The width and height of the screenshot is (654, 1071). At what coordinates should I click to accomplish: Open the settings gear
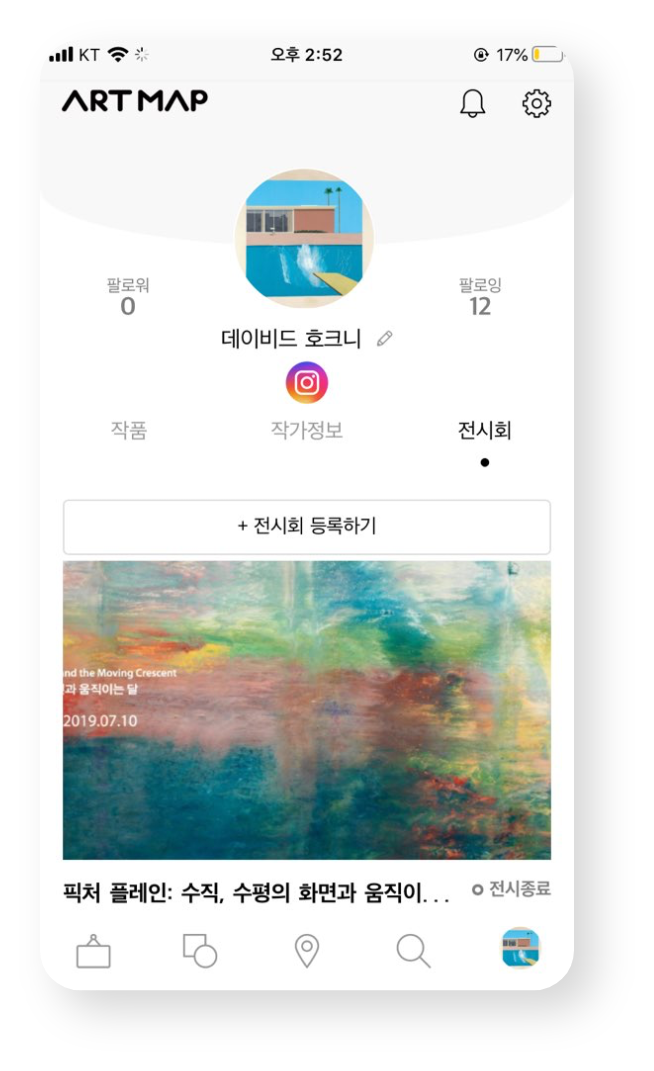click(537, 103)
